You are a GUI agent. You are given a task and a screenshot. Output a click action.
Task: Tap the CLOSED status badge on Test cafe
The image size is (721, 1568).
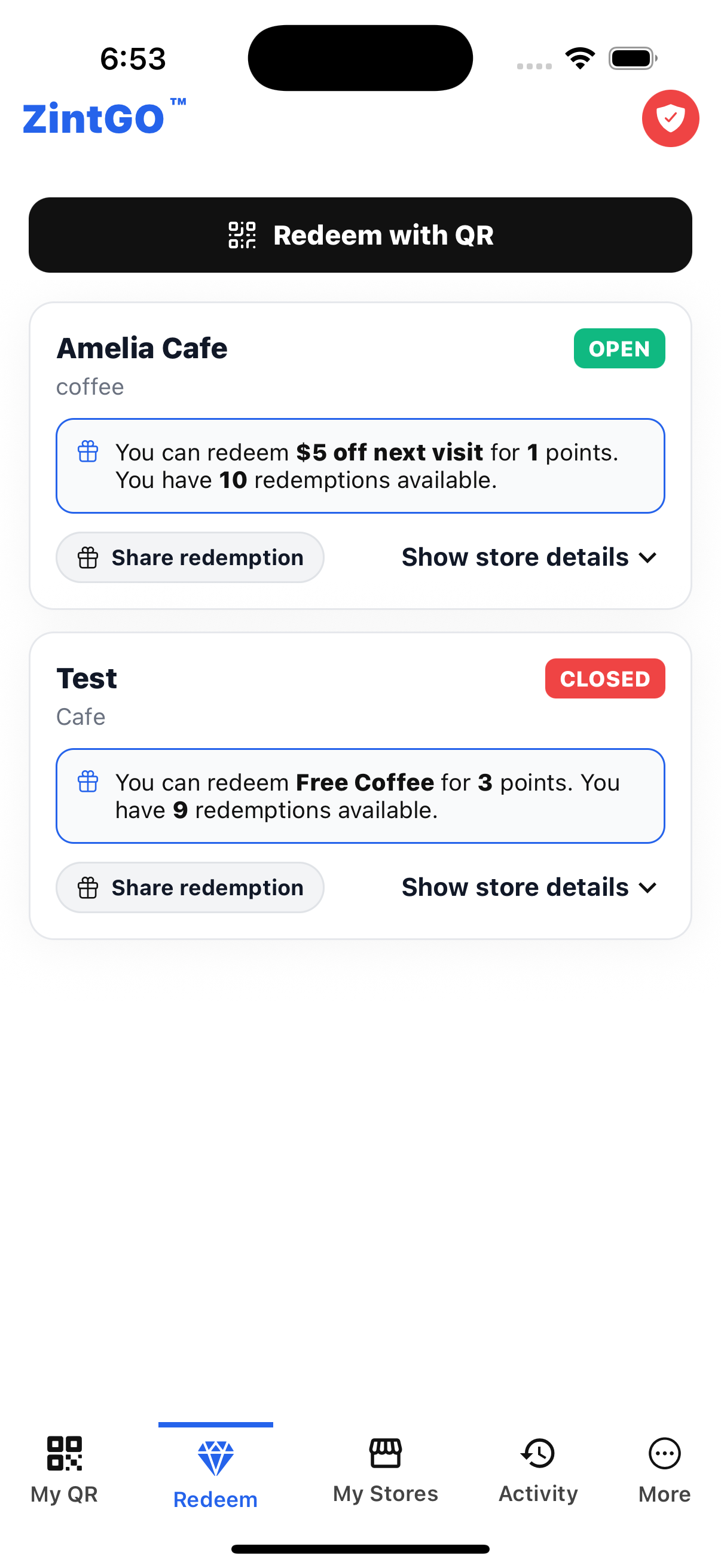604,678
